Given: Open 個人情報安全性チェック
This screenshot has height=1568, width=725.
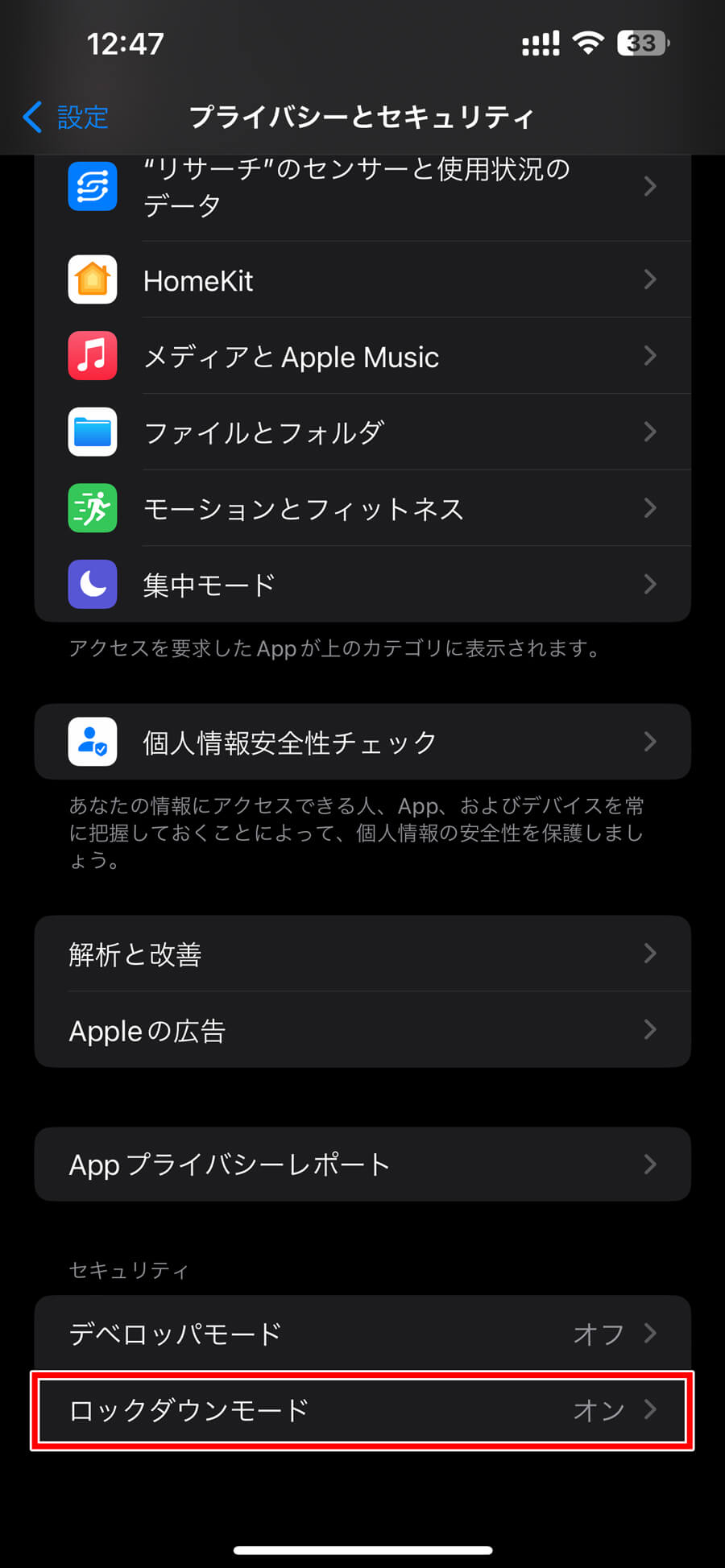Looking at the screenshot, I should coord(362,742).
